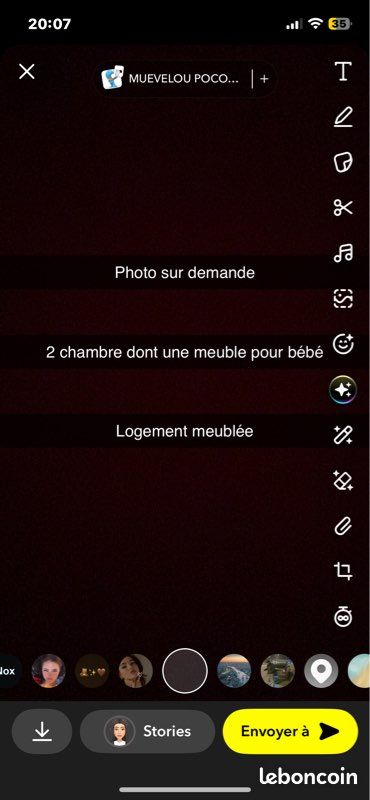Image resolution: width=370 pixels, height=800 pixels.
Task: Open the AI sparkle tool
Action: click(343, 391)
